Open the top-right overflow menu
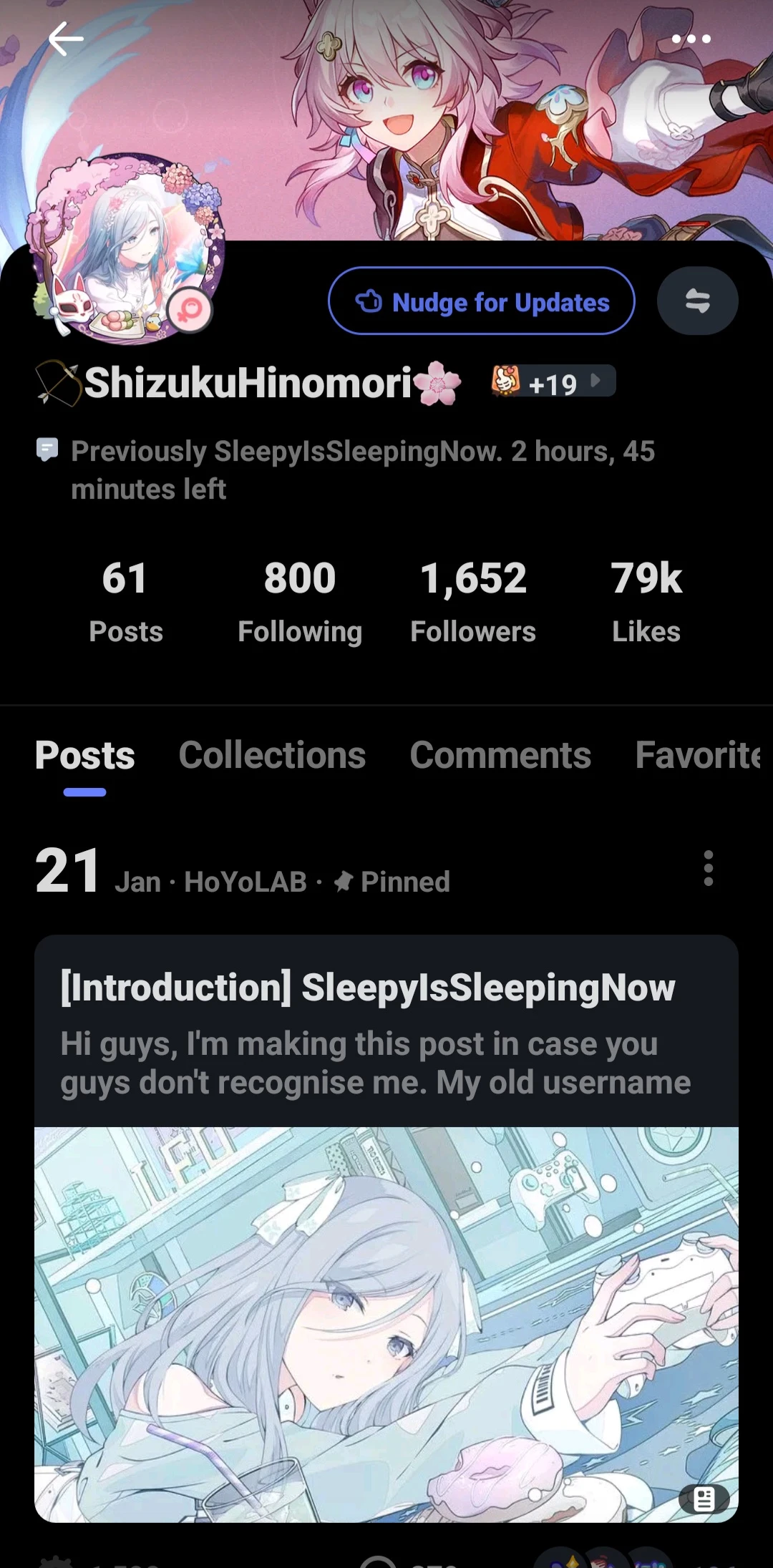 [x=691, y=39]
